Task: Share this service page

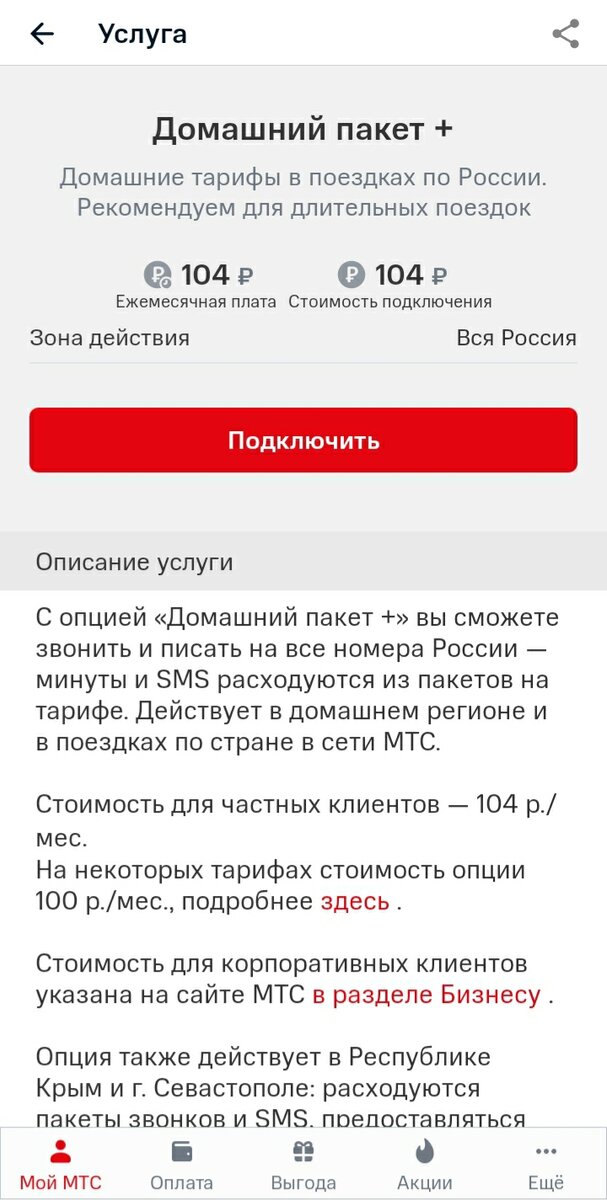Action: pyautogui.click(x=566, y=33)
